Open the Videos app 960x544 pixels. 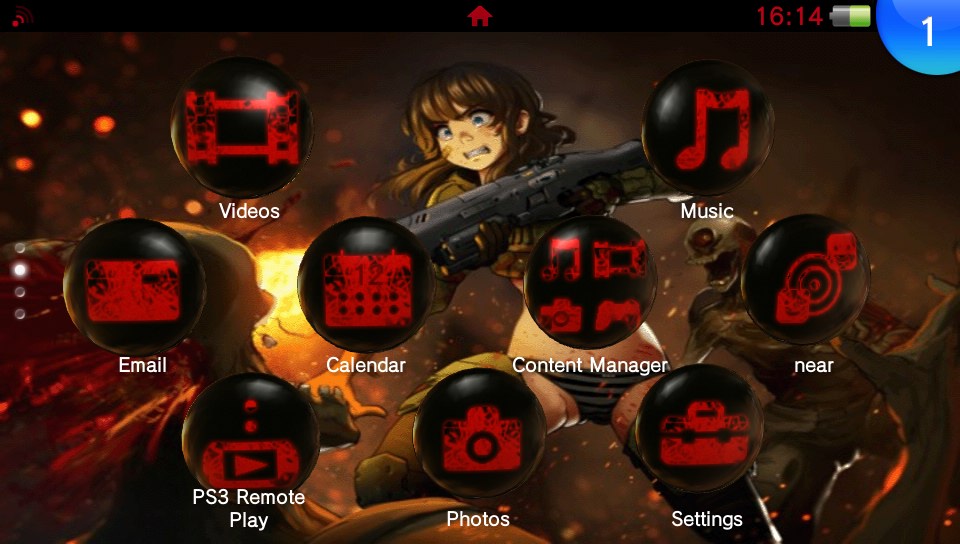pos(242,127)
